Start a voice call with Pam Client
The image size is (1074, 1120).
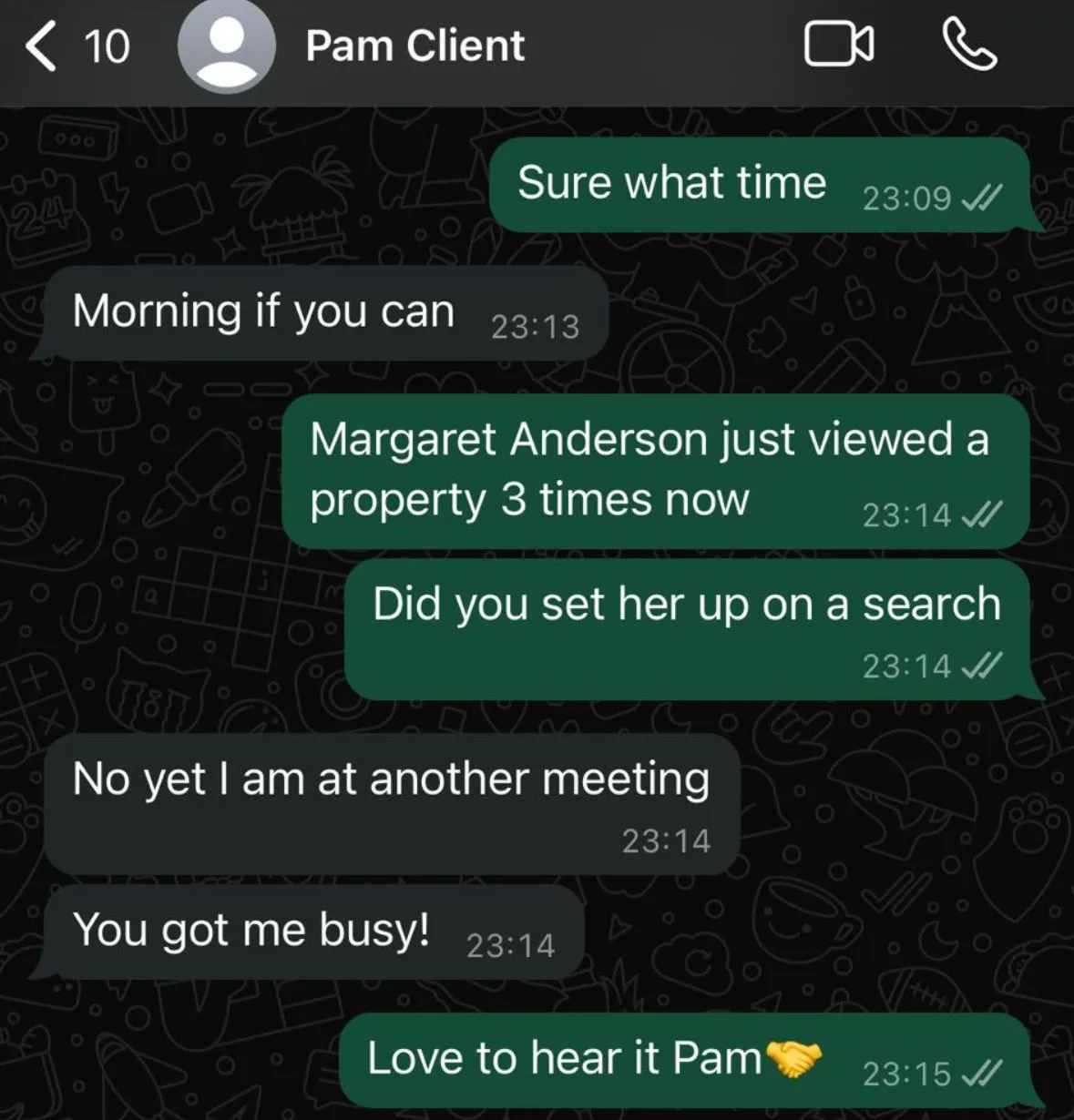(x=969, y=46)
